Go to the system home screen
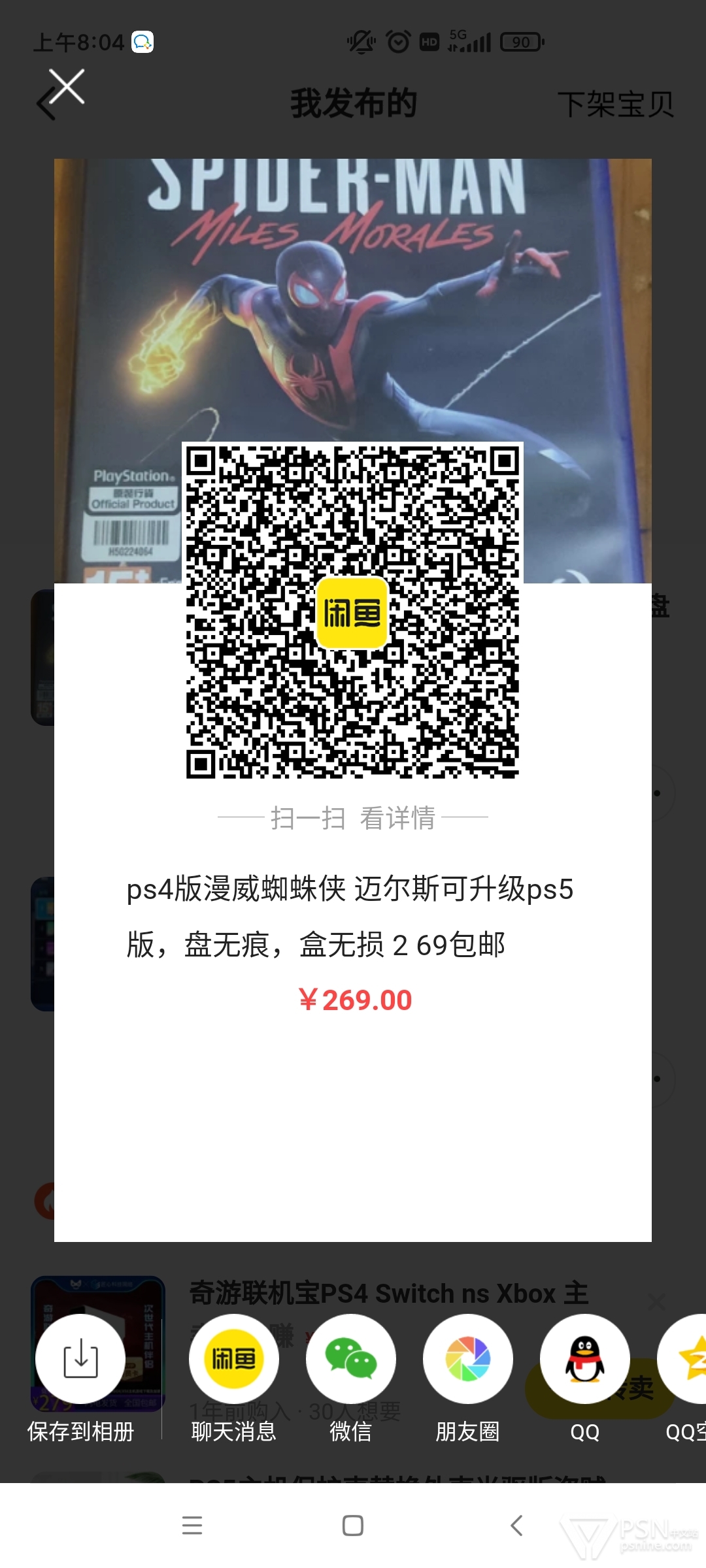Image resolution: width=706 pixels, height=1568 pixels. (x=353, y=1526)
